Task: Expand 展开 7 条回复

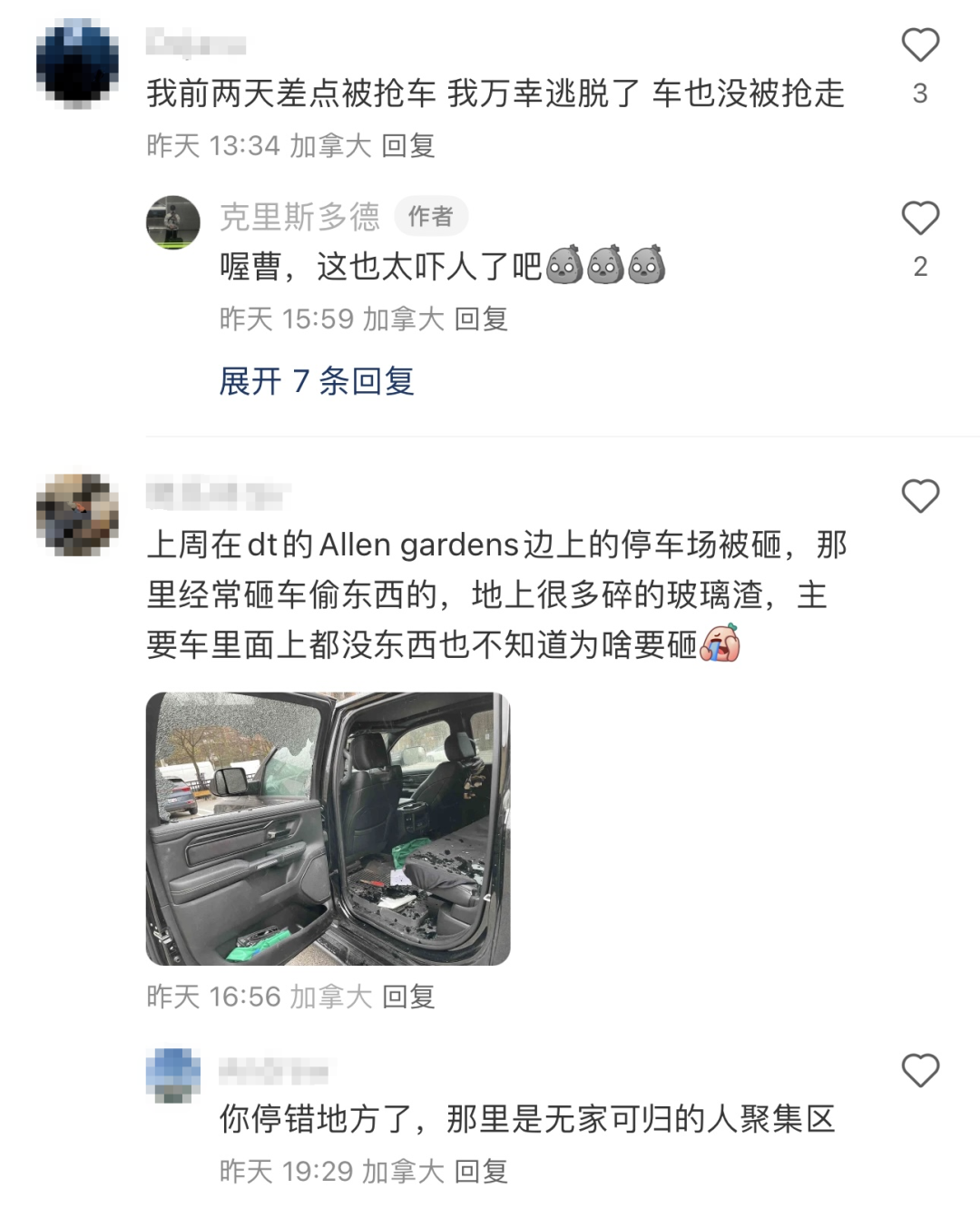Action: tap(317, 381)
